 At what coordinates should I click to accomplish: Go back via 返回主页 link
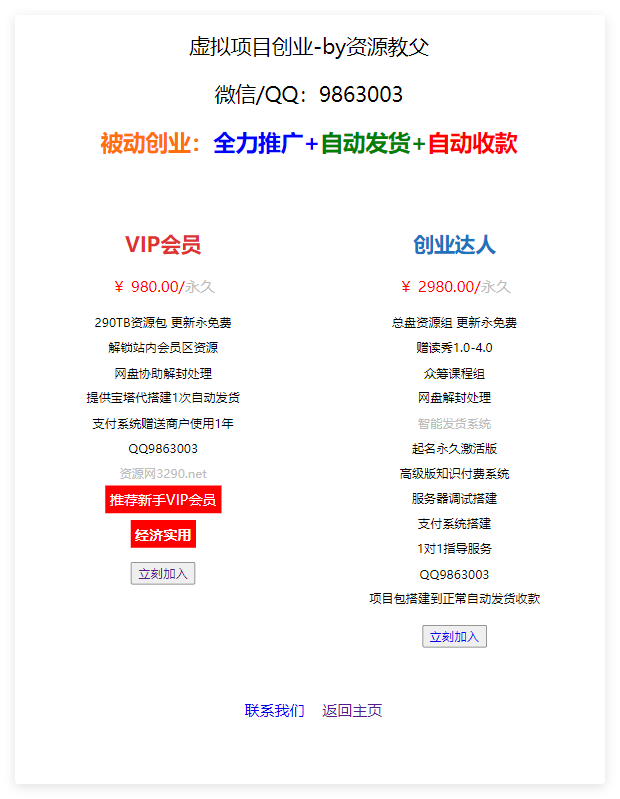352,711
